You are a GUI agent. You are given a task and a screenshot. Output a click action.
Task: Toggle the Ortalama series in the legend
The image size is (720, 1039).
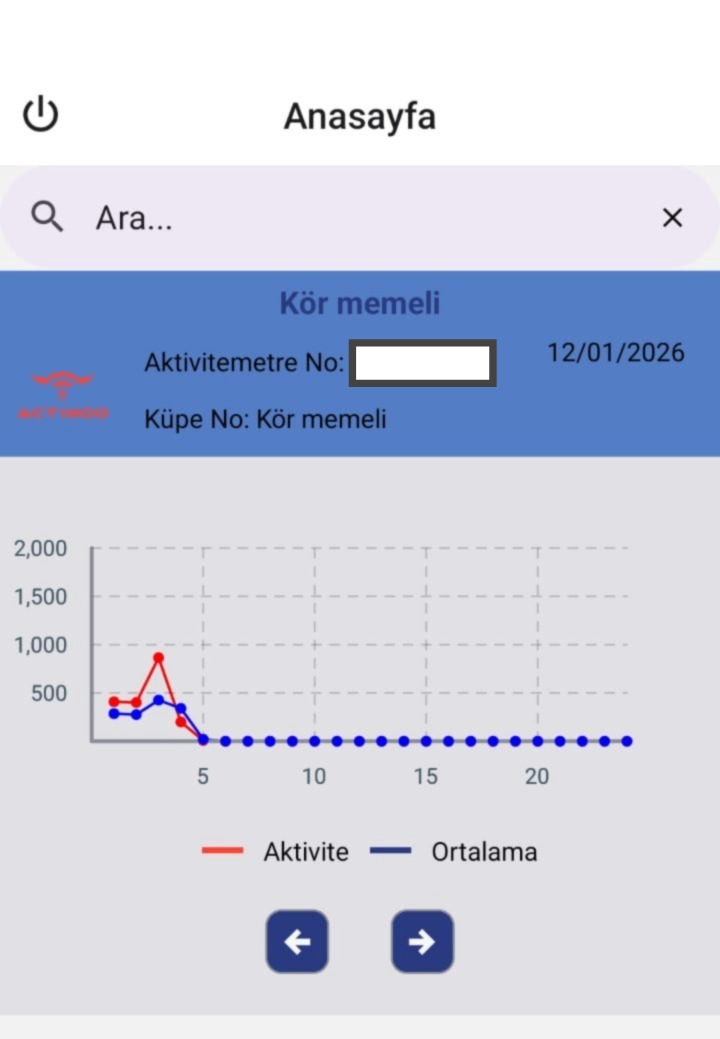point(455,852)
